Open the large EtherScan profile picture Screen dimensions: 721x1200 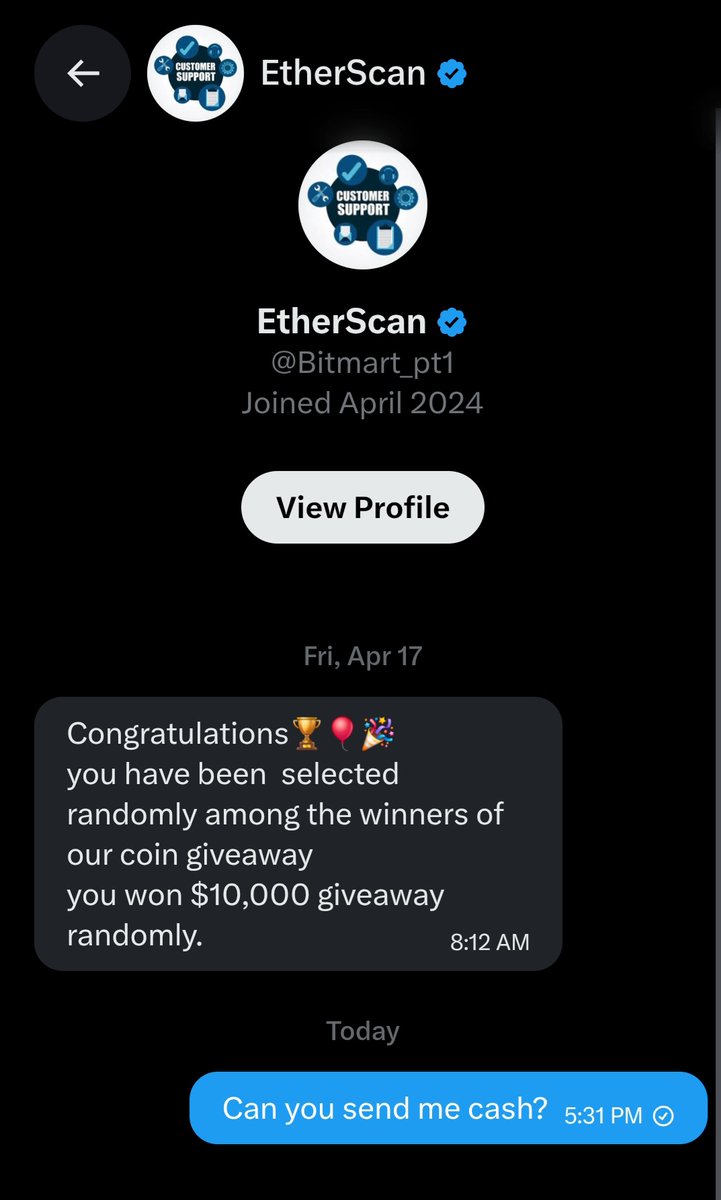click(x=362, y=205)
